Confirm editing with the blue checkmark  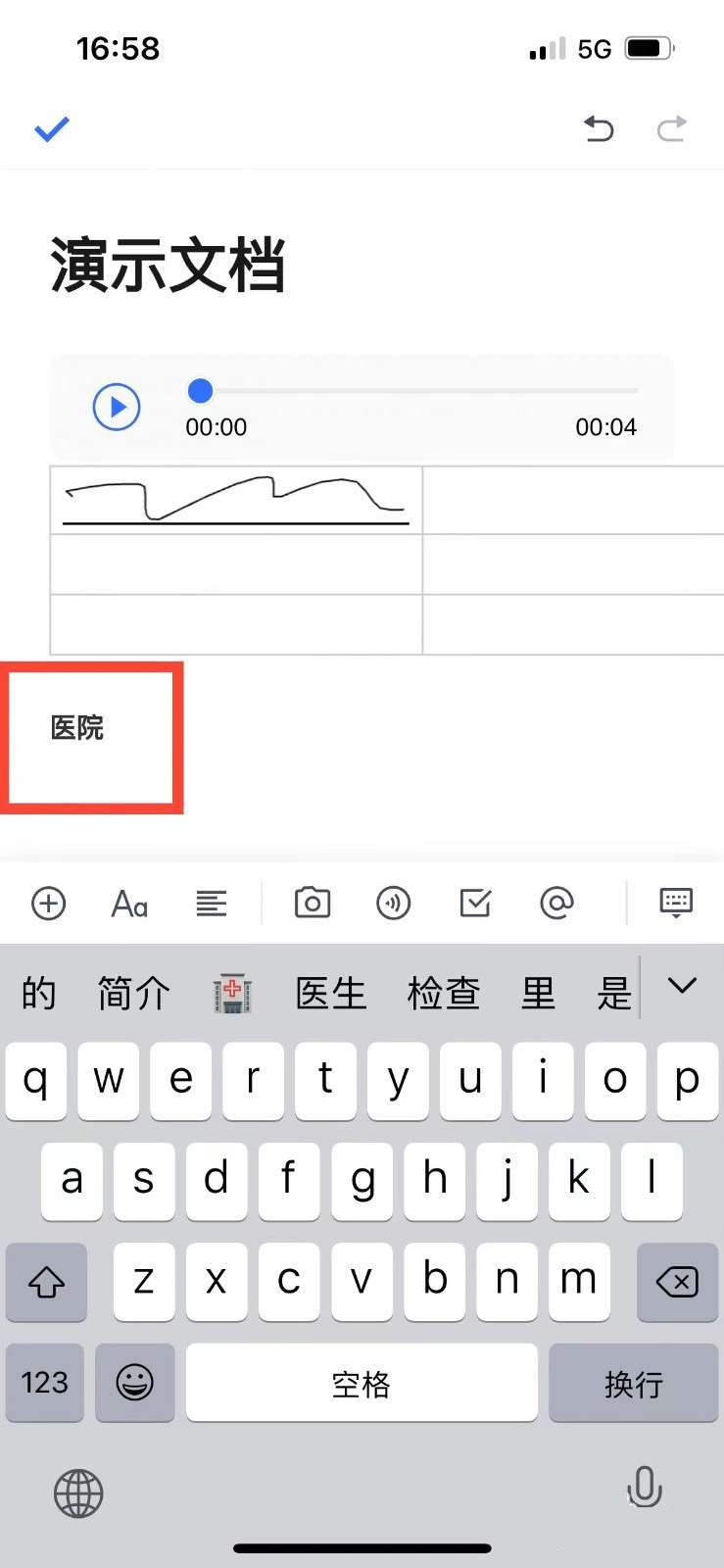pos(52,128)
